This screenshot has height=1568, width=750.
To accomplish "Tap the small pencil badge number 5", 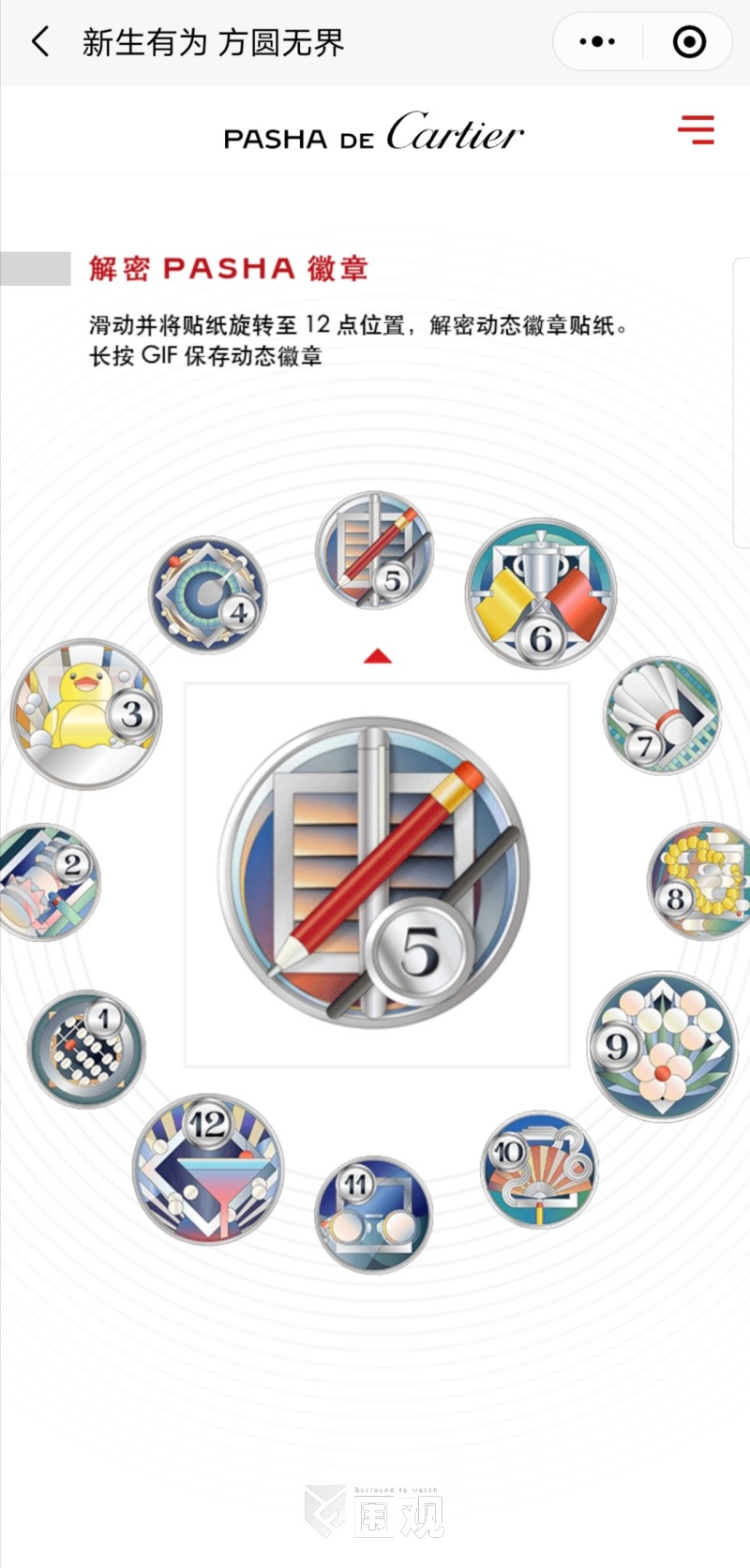I will [375, 550].
